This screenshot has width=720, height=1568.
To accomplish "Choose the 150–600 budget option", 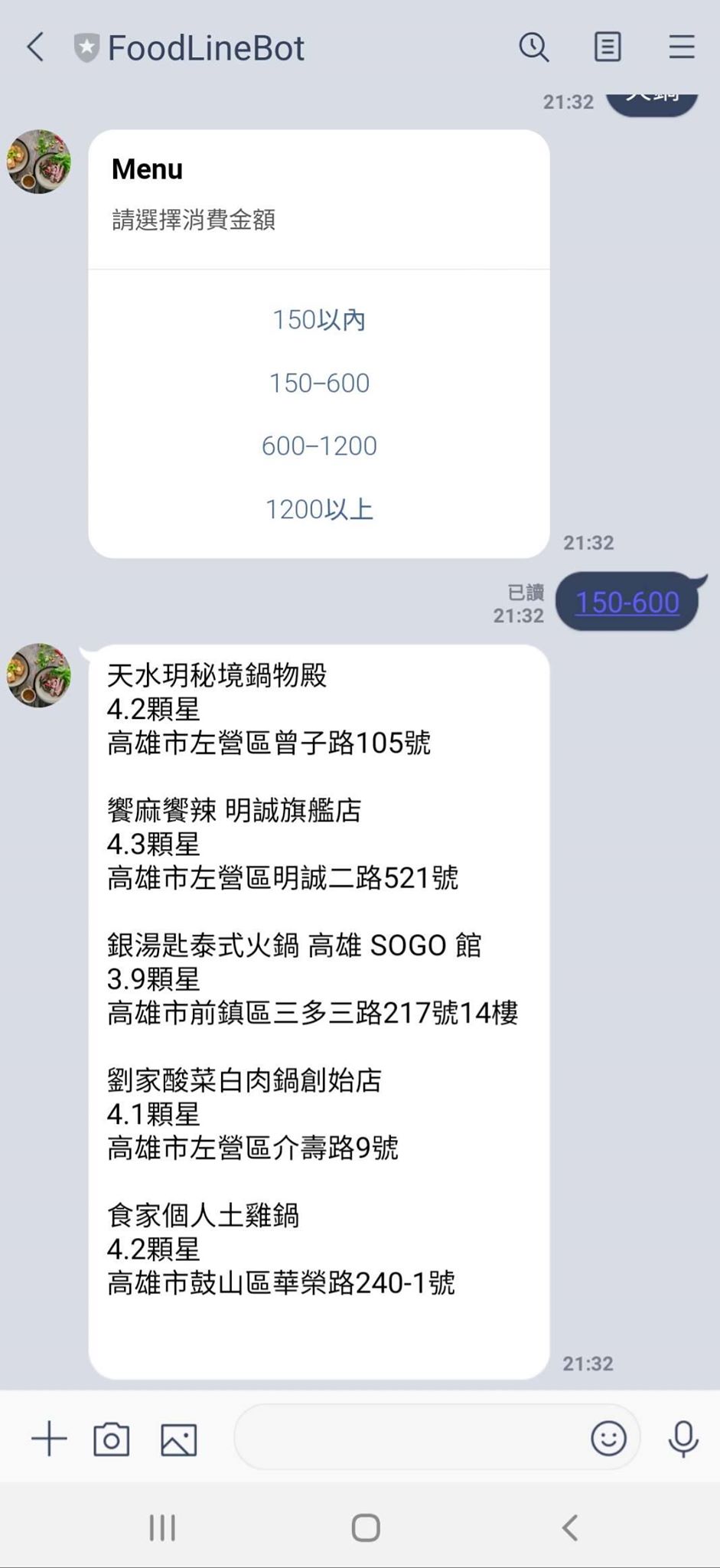I will tap(319, 383).
